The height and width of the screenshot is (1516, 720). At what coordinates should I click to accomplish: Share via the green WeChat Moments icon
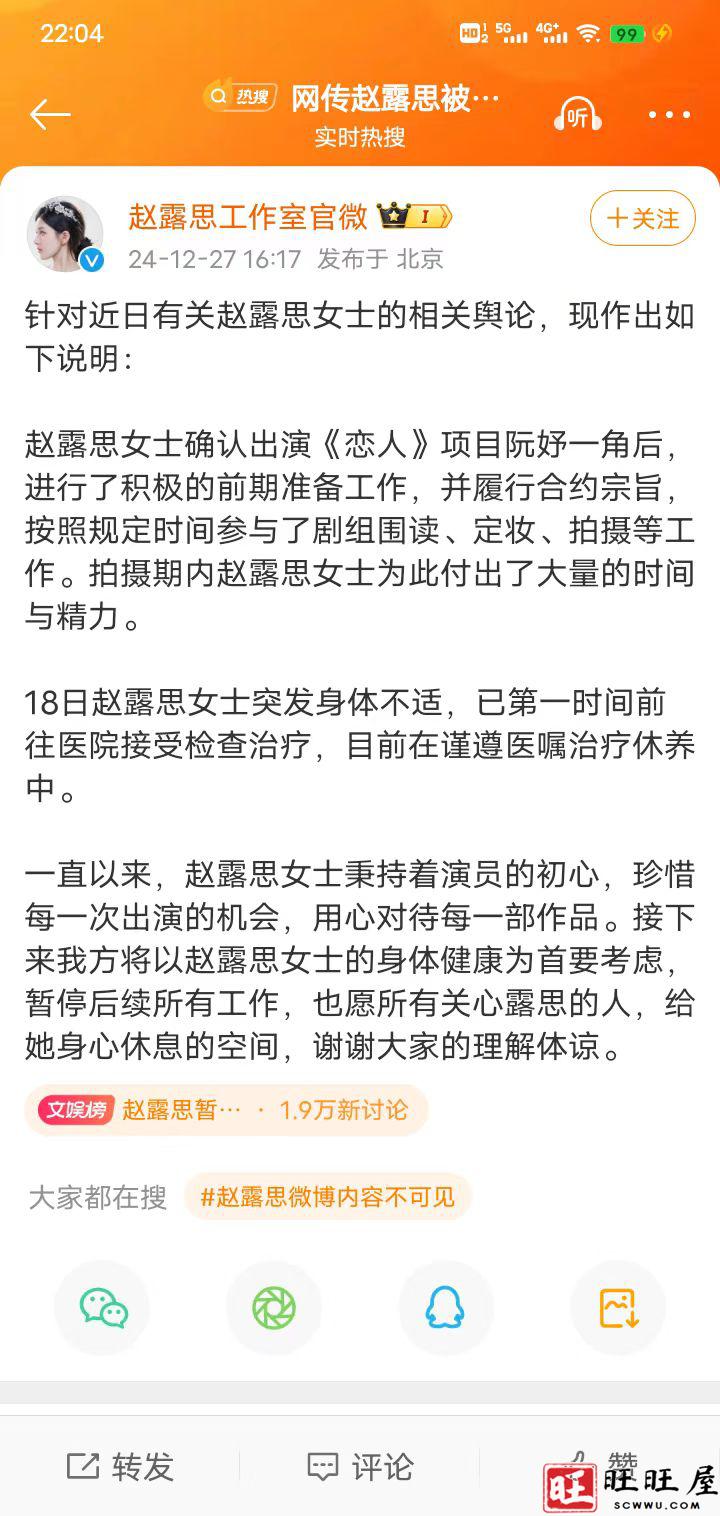click(x=274, y=1307)
